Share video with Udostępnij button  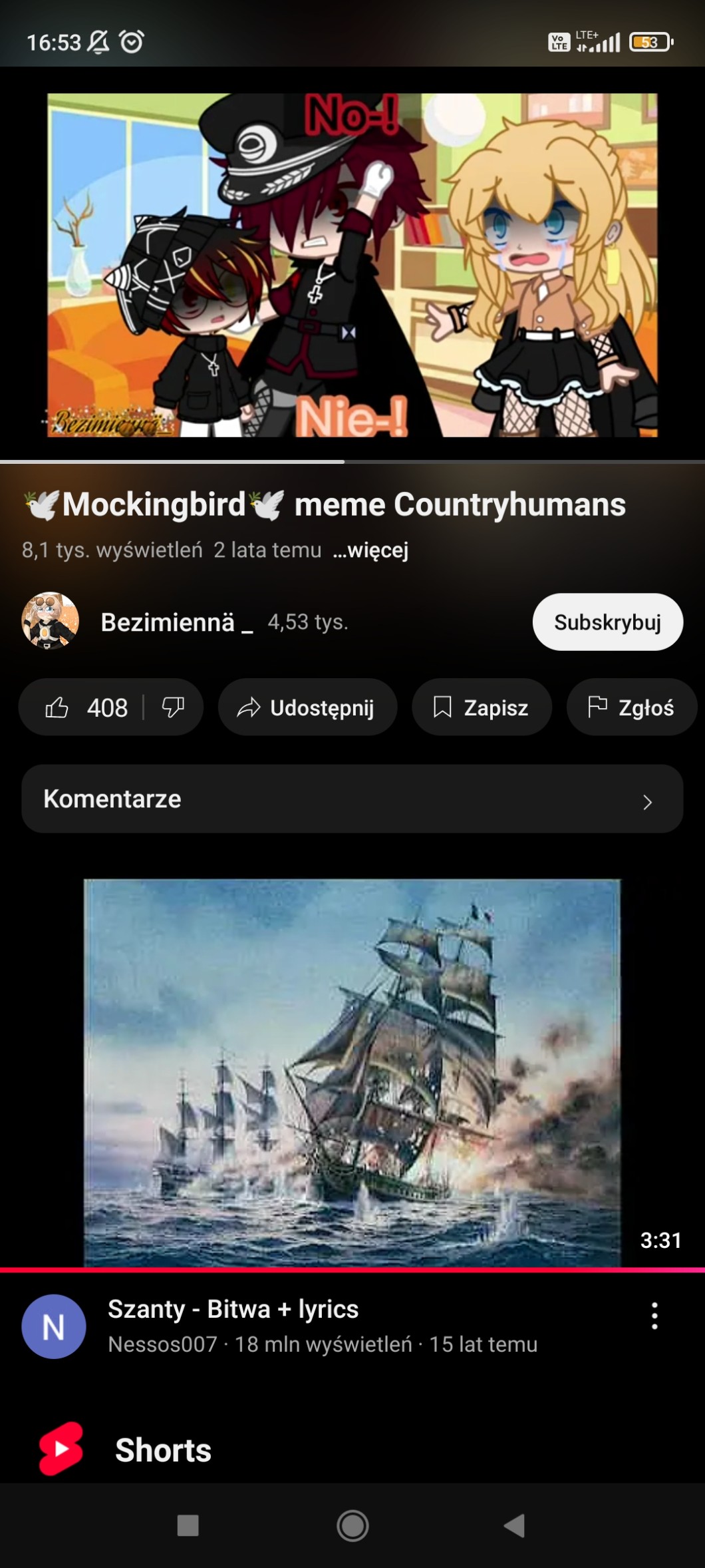[307, 707]
